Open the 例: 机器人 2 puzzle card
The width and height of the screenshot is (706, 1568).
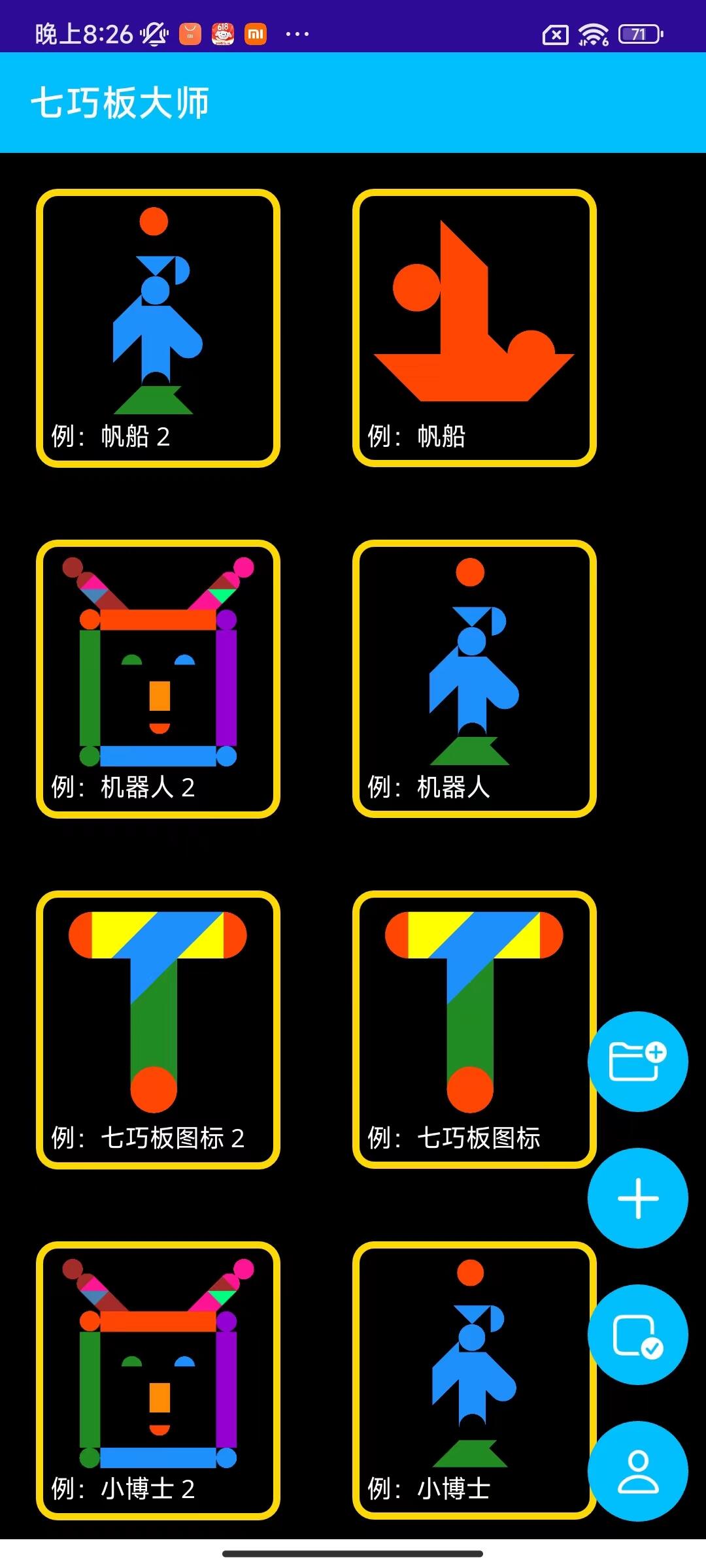(x=158, y=679)
